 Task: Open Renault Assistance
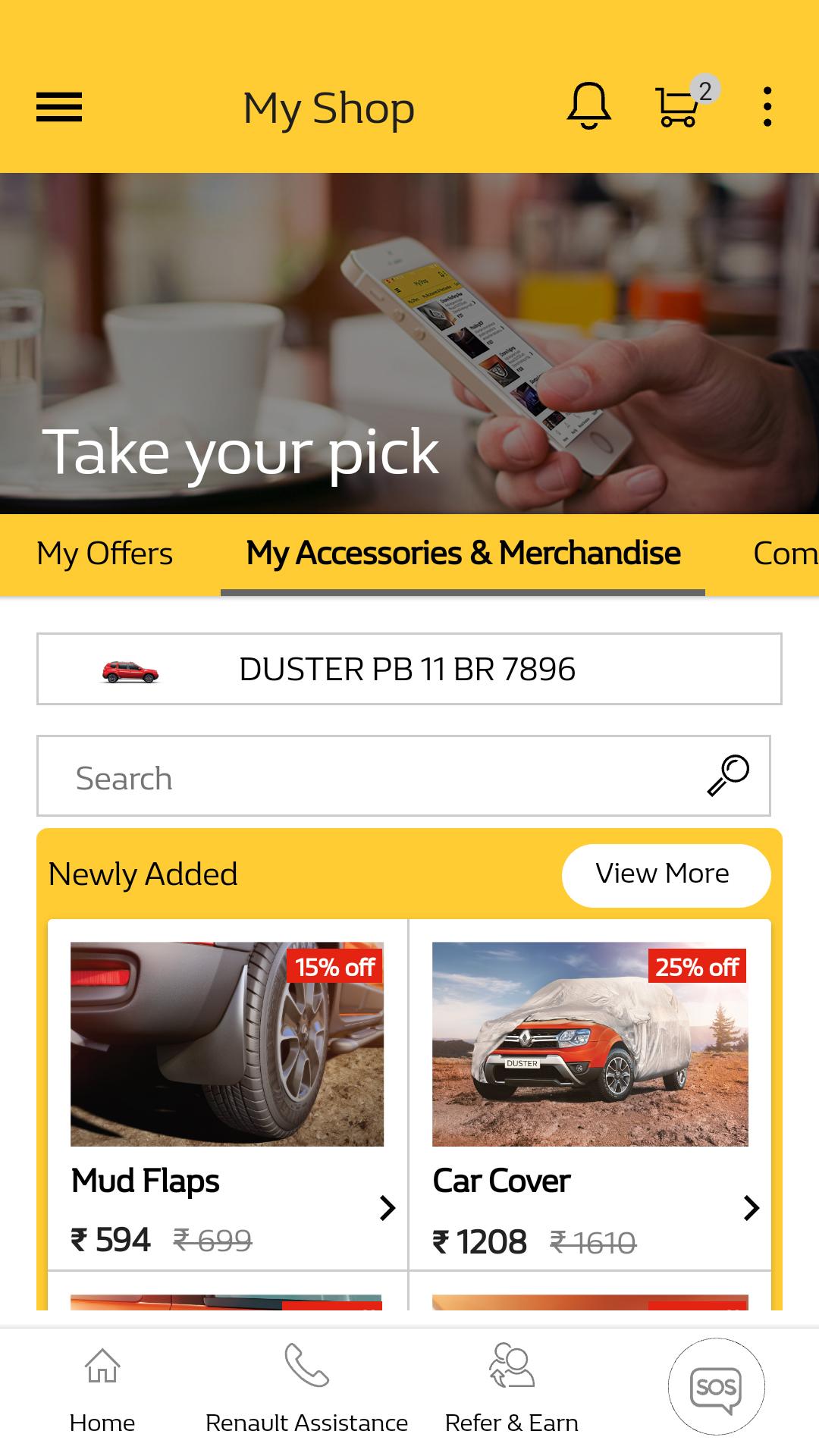[306, 1389]
